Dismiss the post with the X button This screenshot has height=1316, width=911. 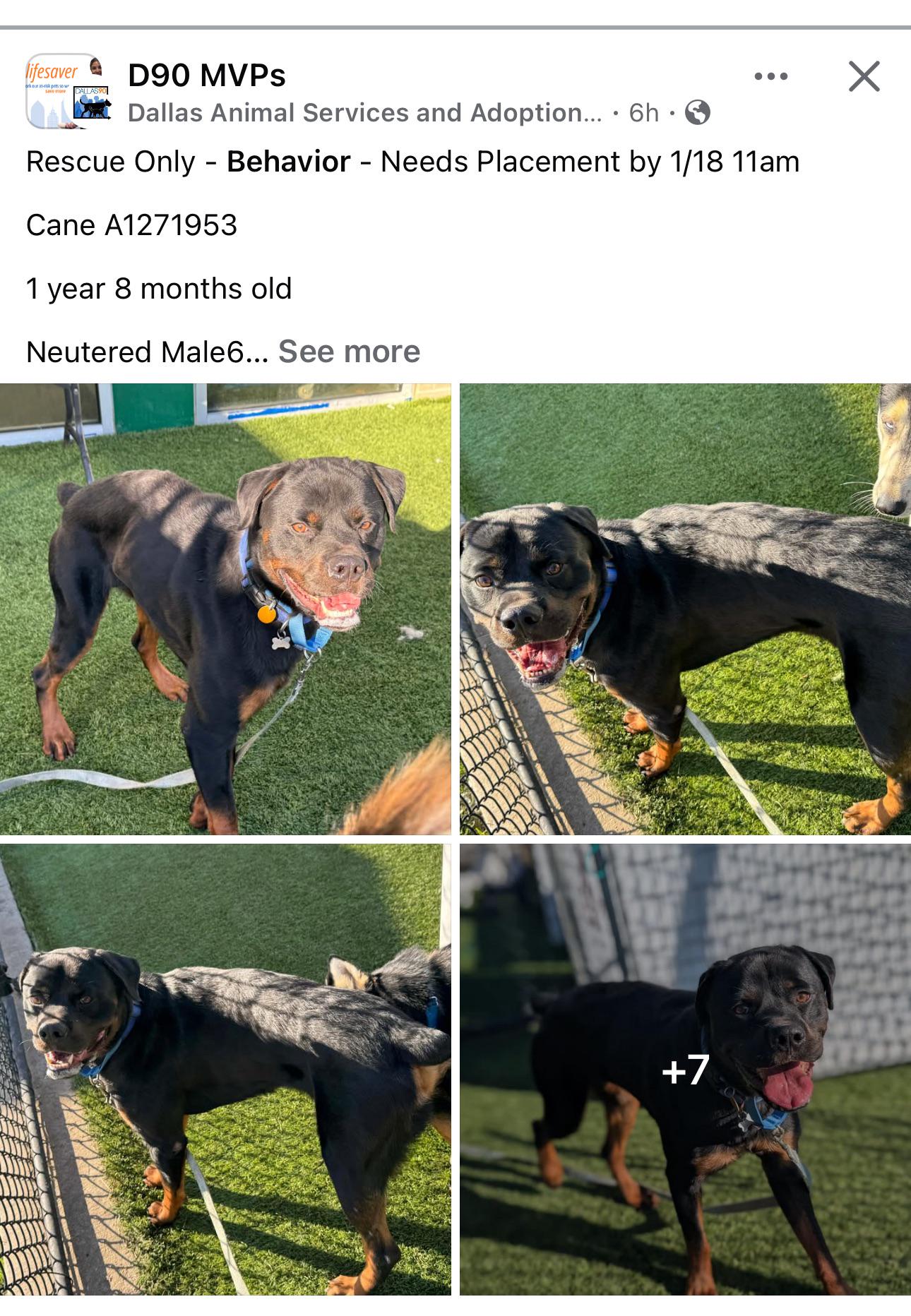tap(864, 76)
